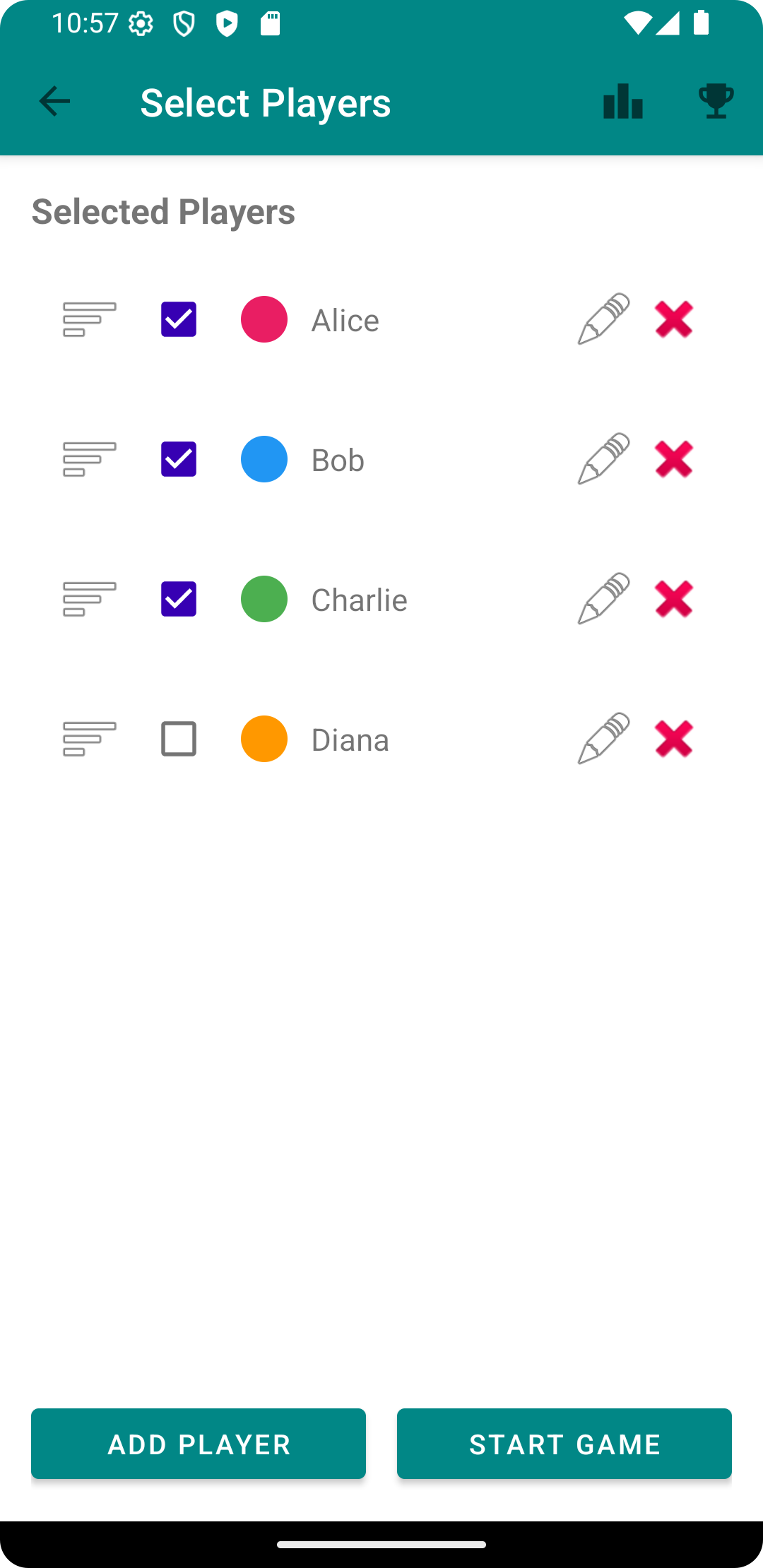Screen dimensions: 763x1568
Task: Go back using the toolbar arrow
Action: [54, 102]
